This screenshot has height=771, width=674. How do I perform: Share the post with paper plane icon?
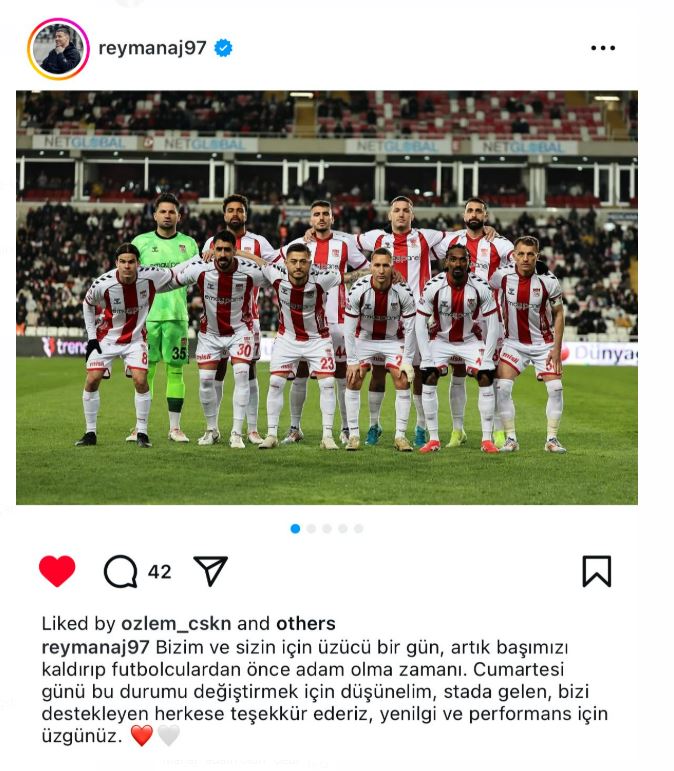point(211,571)
